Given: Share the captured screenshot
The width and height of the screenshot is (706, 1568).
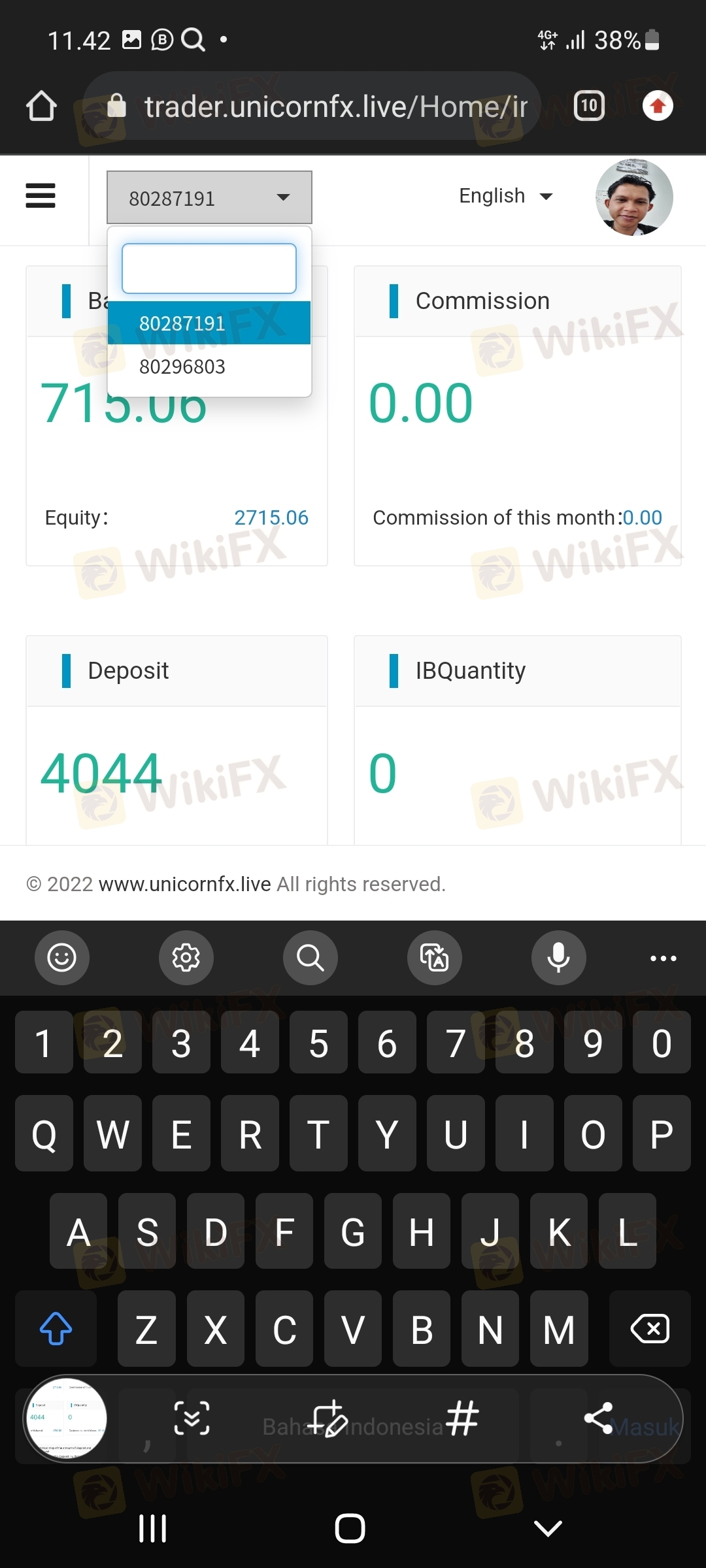Looking at the screenshot, I should (x=598, y=1418).
